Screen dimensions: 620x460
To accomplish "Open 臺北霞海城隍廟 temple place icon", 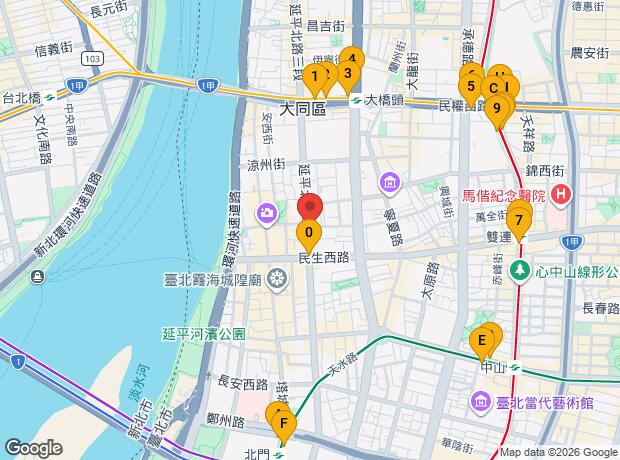I will pos(276,280).
